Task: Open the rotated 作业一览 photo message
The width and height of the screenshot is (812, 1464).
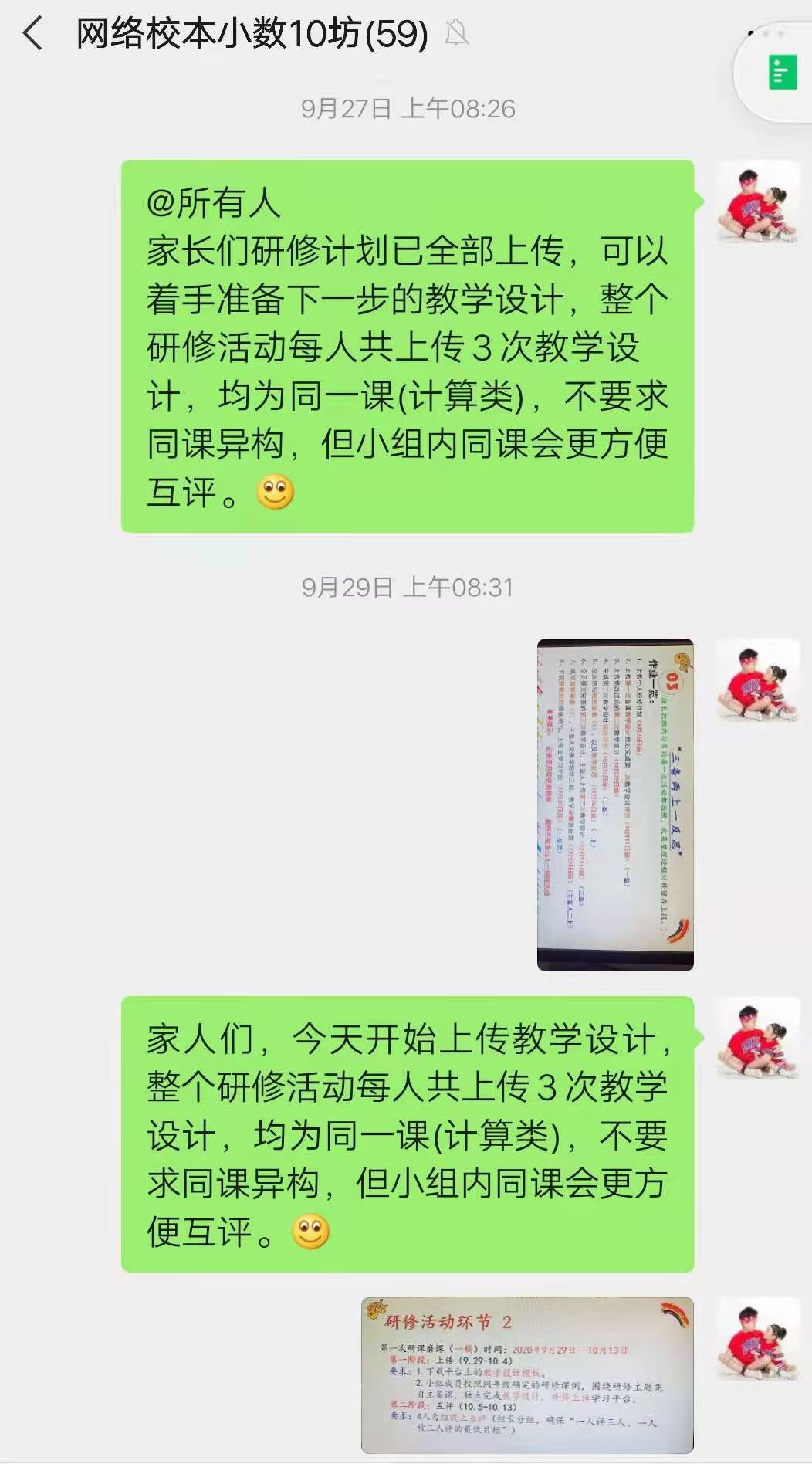Action: (x=615, y=804)
